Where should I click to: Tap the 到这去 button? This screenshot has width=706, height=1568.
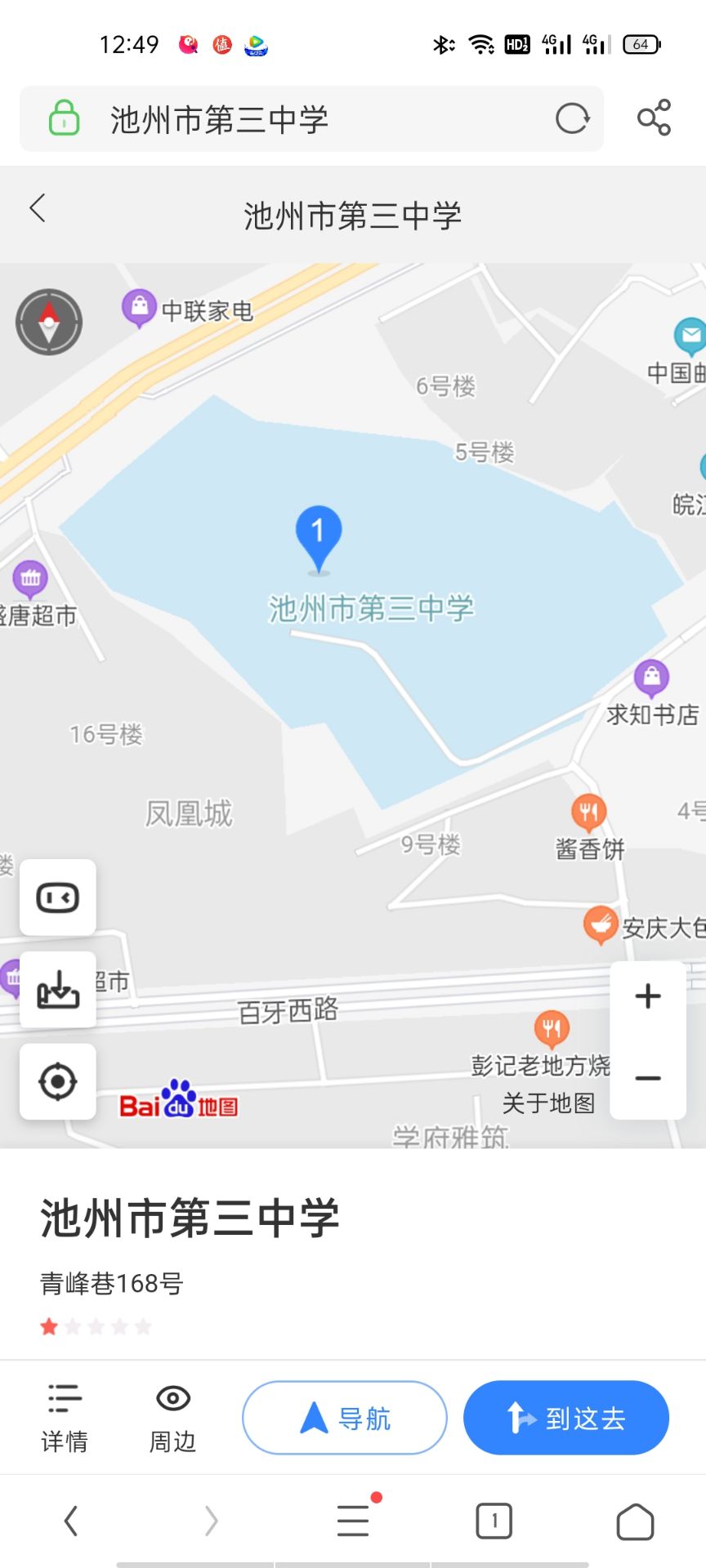coord(566,1418)
